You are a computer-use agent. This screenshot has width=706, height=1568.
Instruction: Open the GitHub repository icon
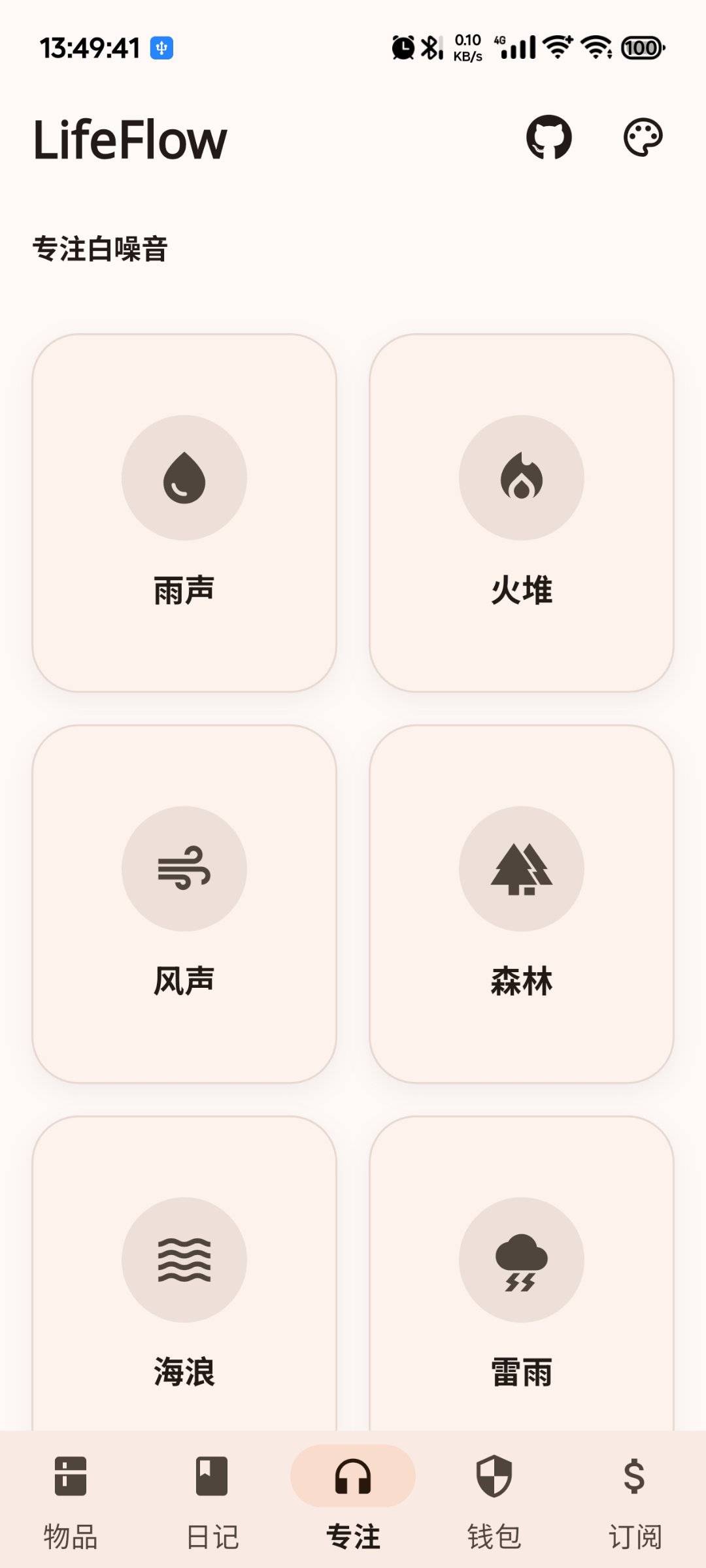coord(548,137)
